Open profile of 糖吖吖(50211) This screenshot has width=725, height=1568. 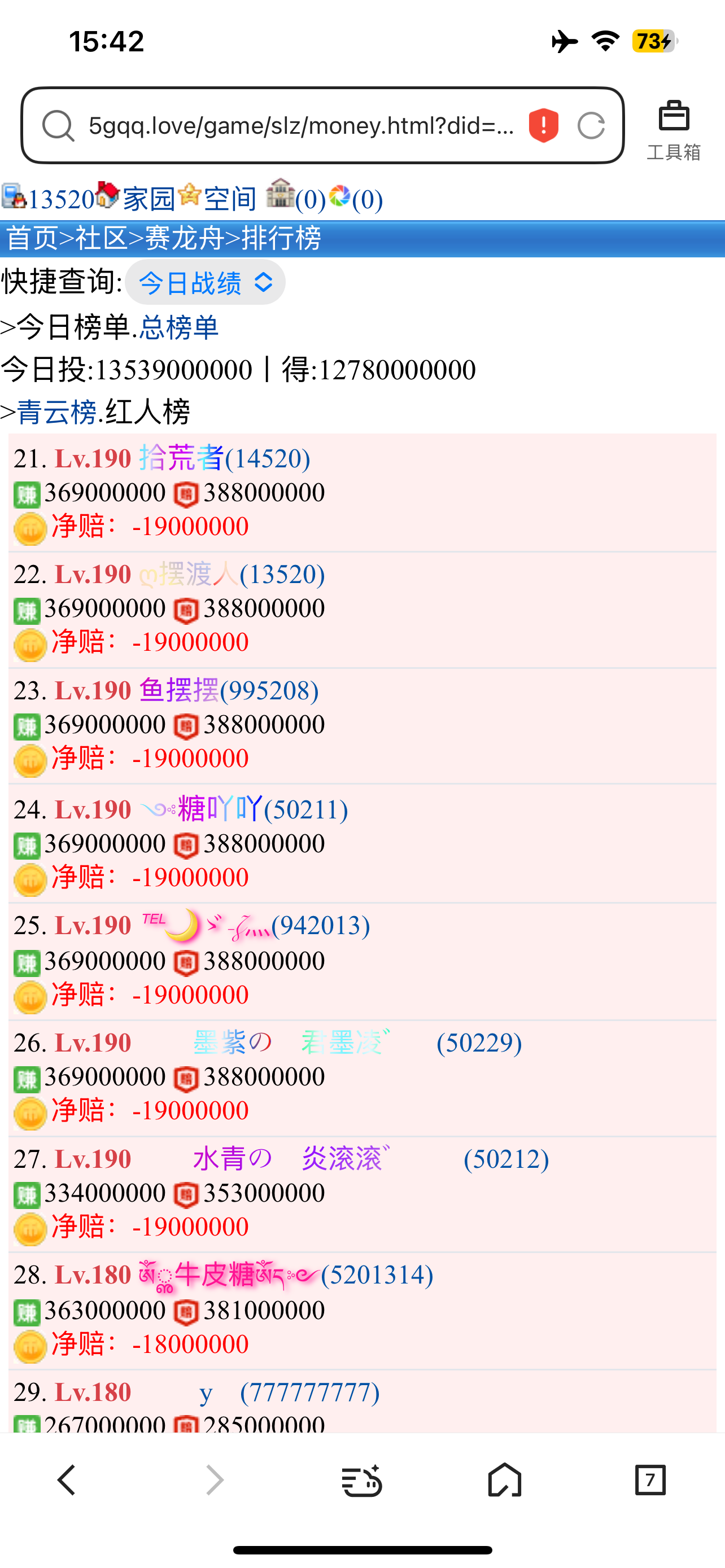click(x=243, y=809)
